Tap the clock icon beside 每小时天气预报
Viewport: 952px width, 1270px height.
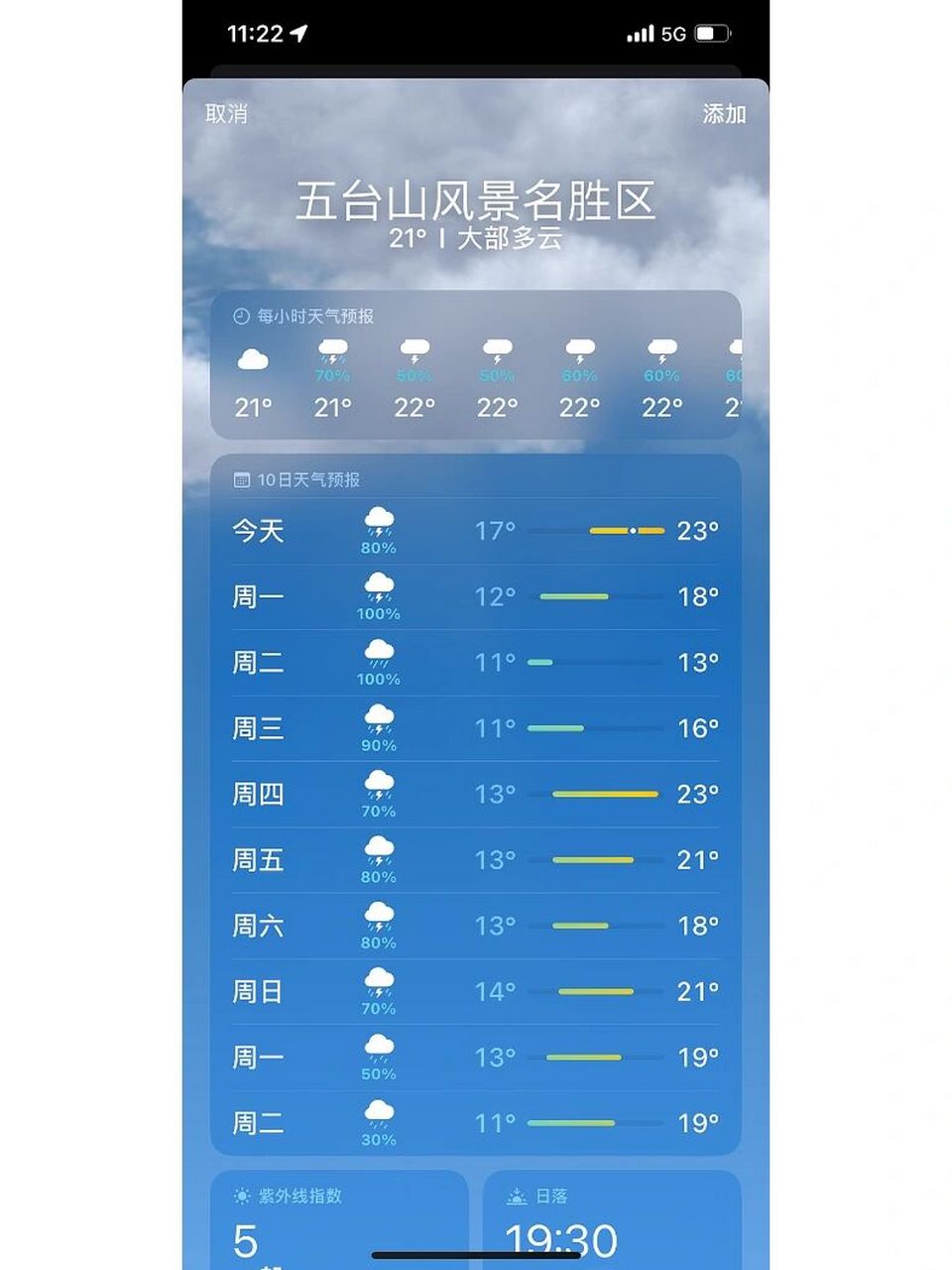click(x=240, y=317)
